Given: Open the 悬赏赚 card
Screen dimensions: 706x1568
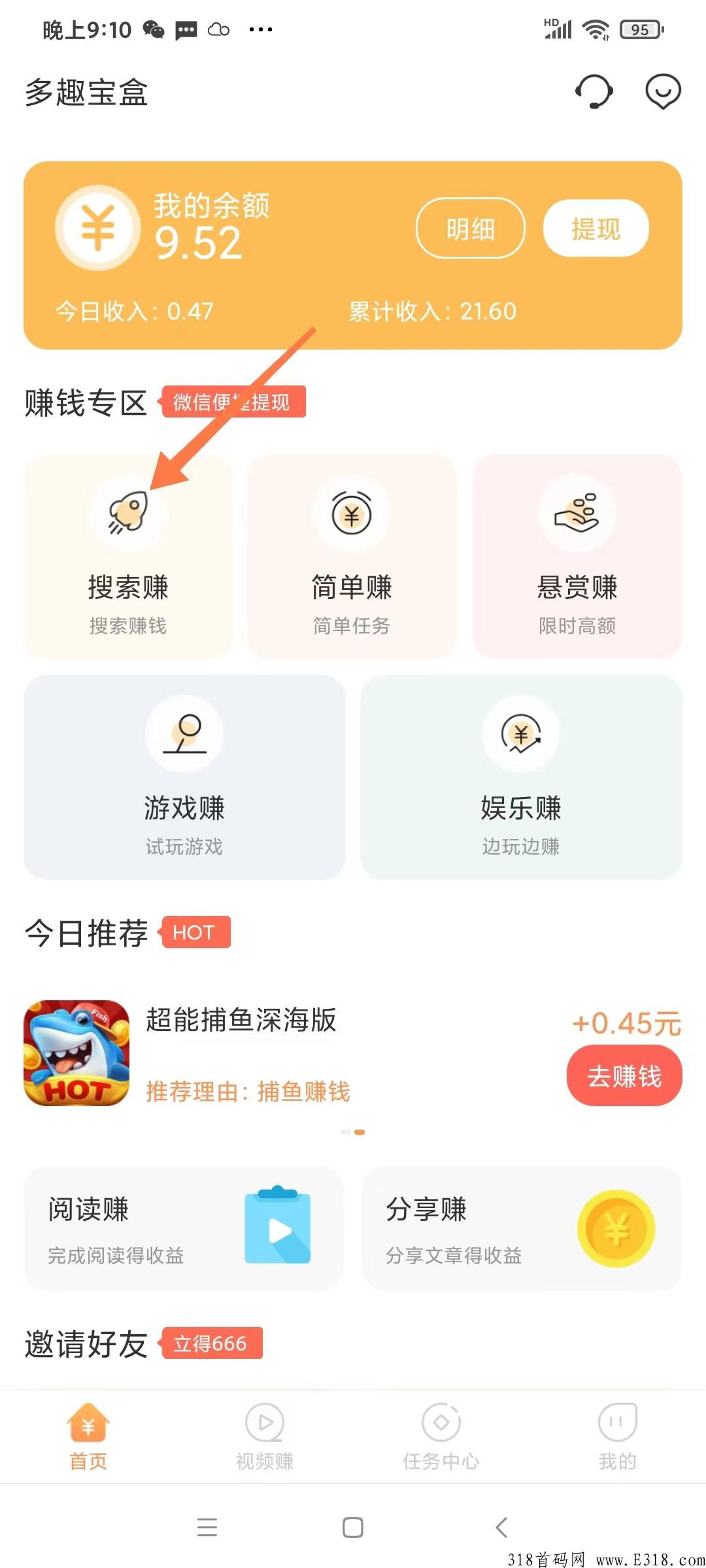Looking at the screenshot, I should [x=577, y=557].
